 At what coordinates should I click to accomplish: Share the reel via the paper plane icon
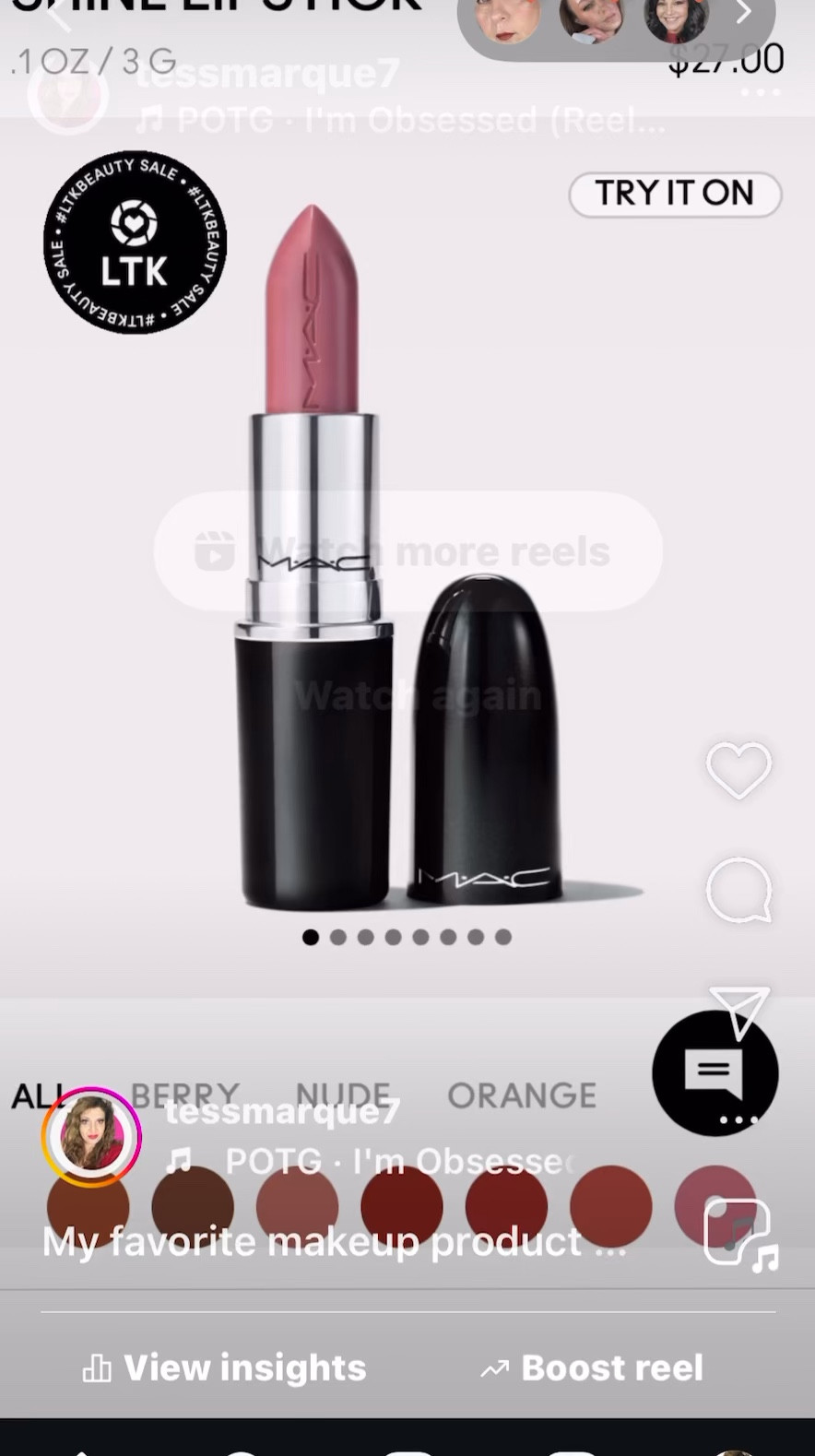pyautogui.click(x=738, y=1012)
